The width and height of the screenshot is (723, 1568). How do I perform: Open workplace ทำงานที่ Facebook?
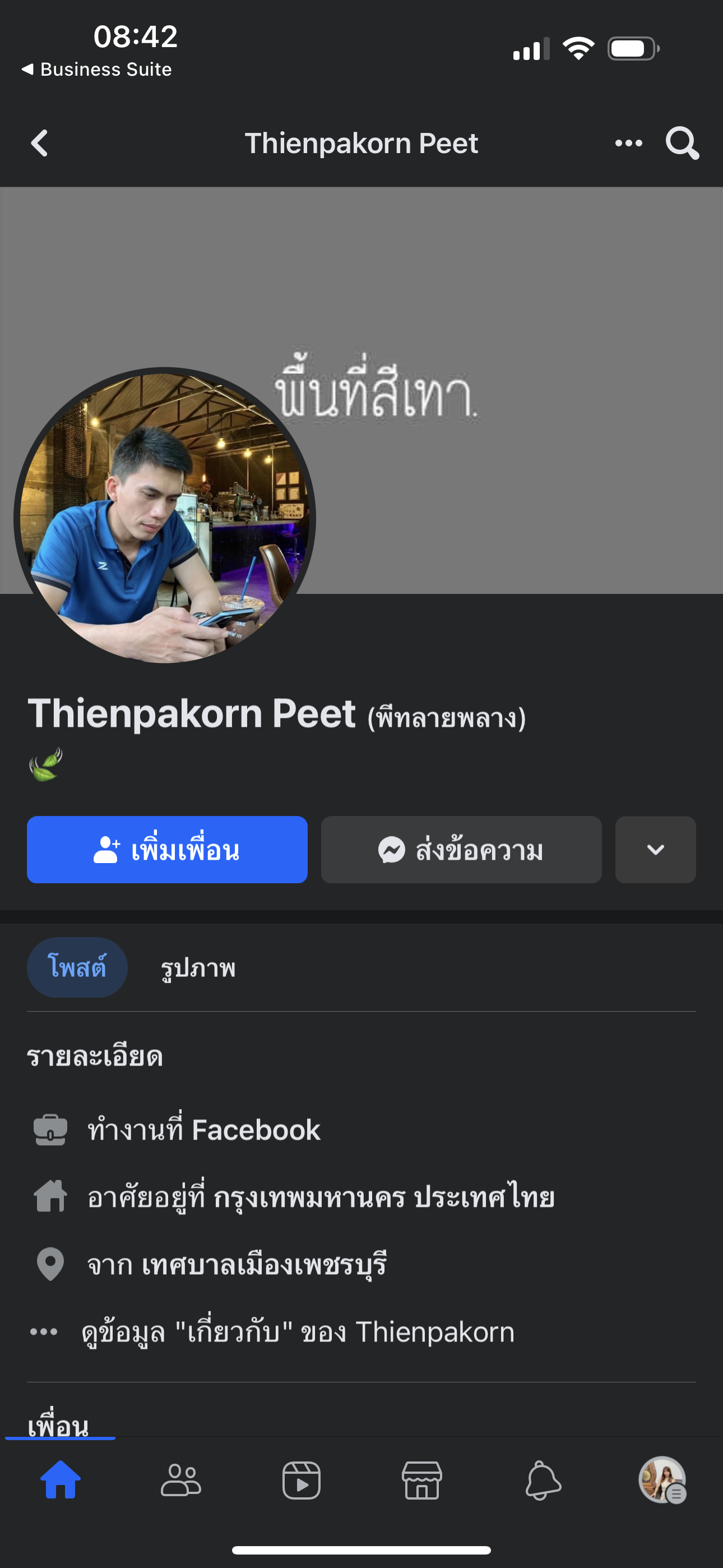point(204,1131)
